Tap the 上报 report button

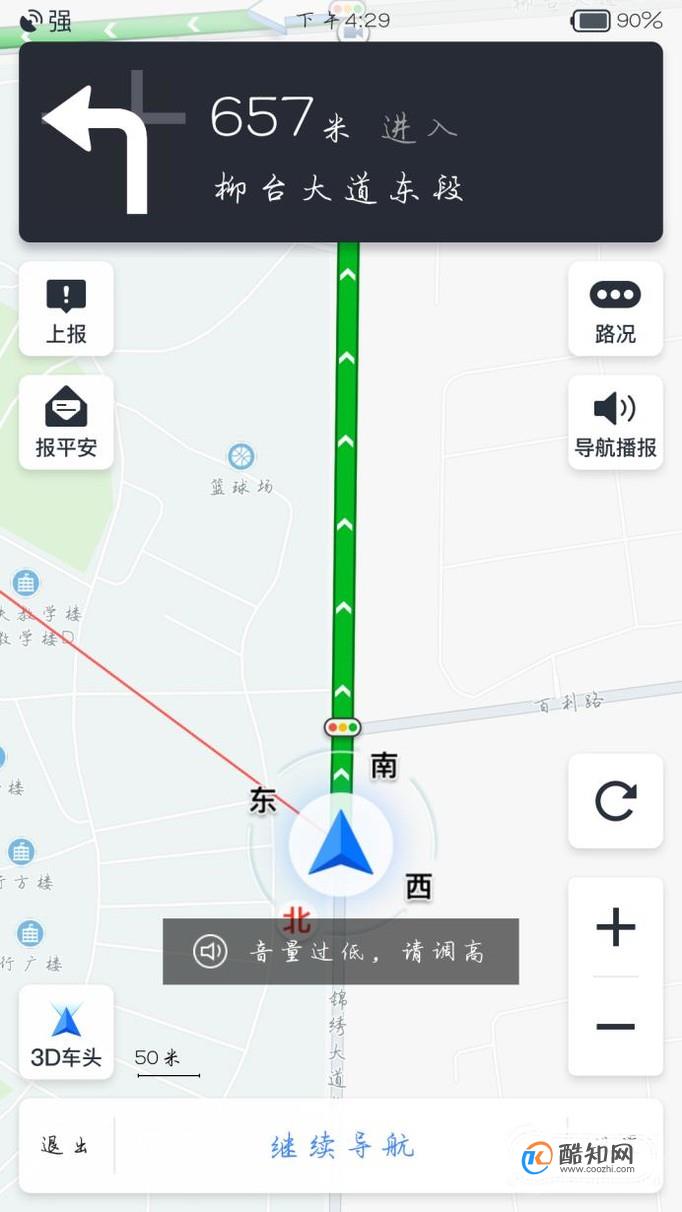coord(66,309)
